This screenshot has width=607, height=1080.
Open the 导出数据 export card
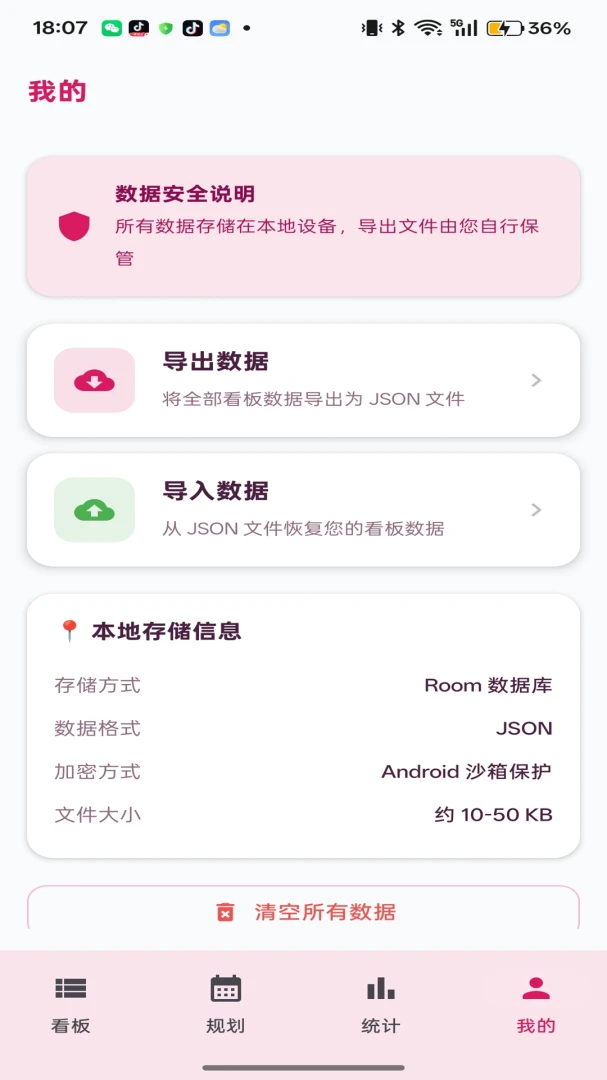coord(303,380)
